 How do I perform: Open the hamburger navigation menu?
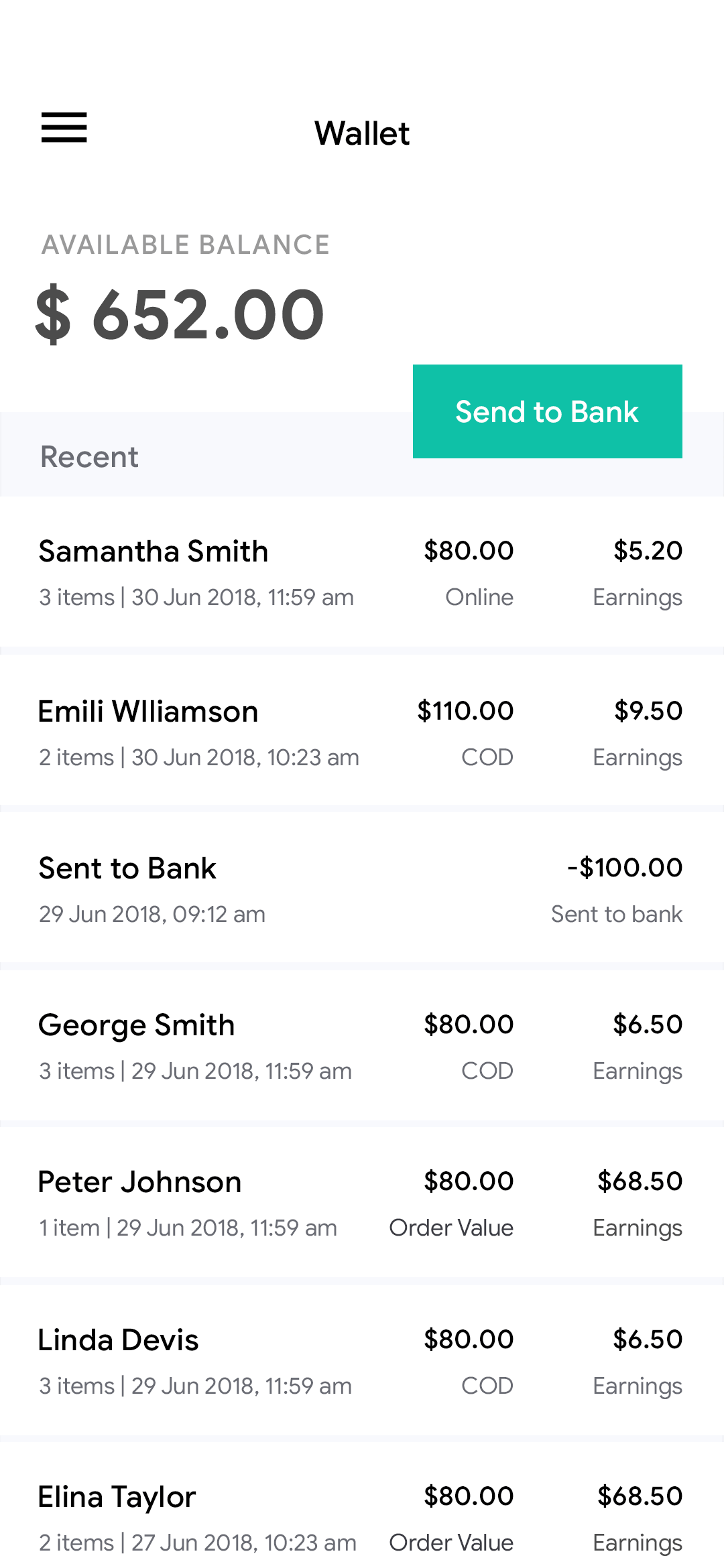pyautogui.click(x=65, y=128)
